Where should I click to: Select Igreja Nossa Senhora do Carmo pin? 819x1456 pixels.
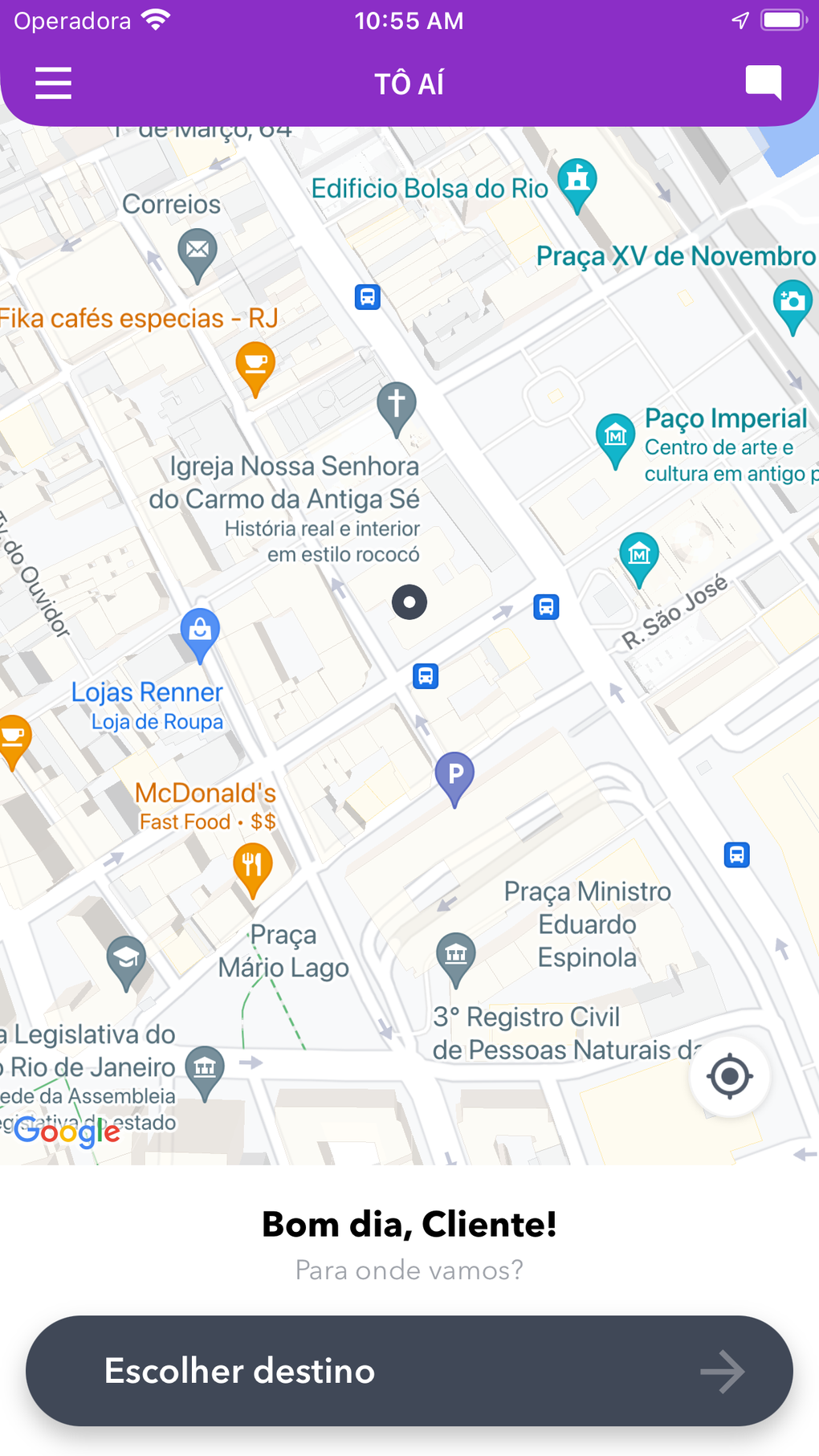tap(397, 404)
